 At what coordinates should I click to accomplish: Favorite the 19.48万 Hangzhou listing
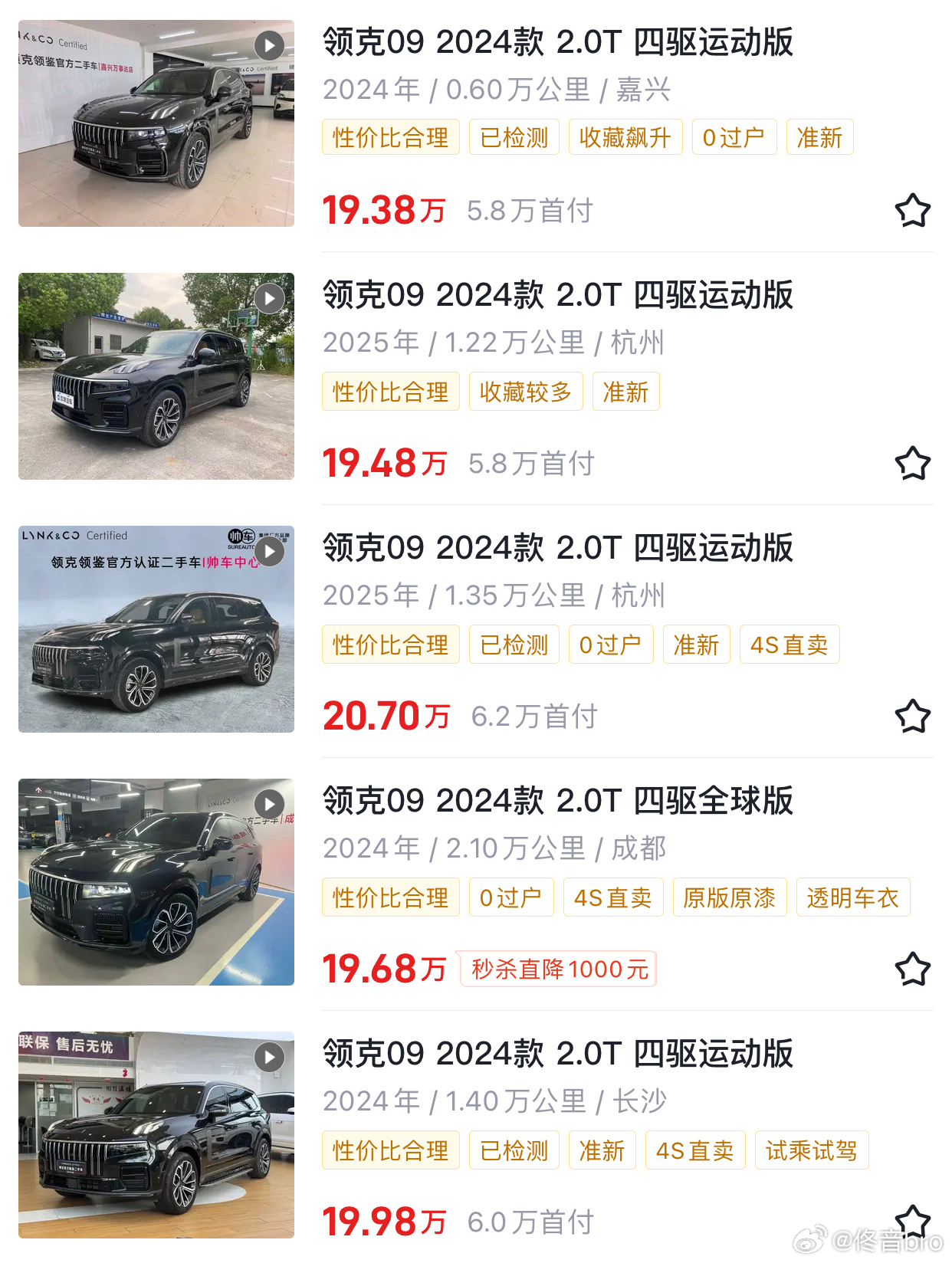(912, 464)
